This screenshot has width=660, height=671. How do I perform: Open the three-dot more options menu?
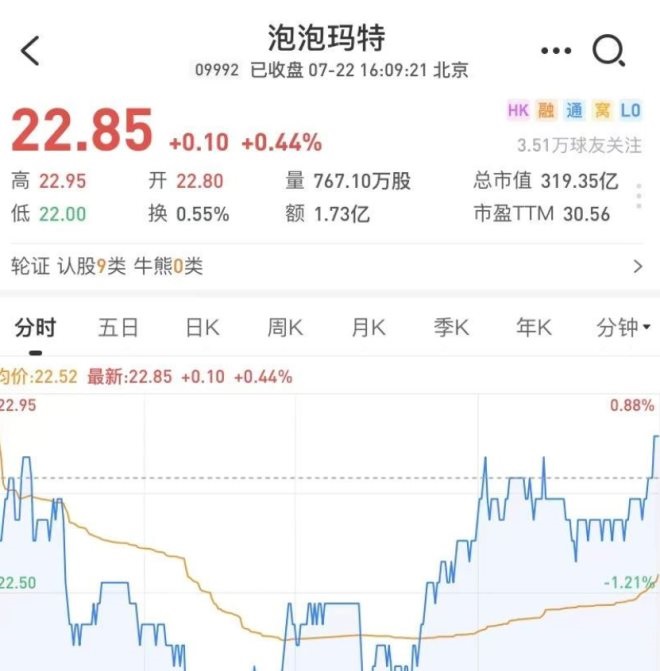(x=556, y=50)
